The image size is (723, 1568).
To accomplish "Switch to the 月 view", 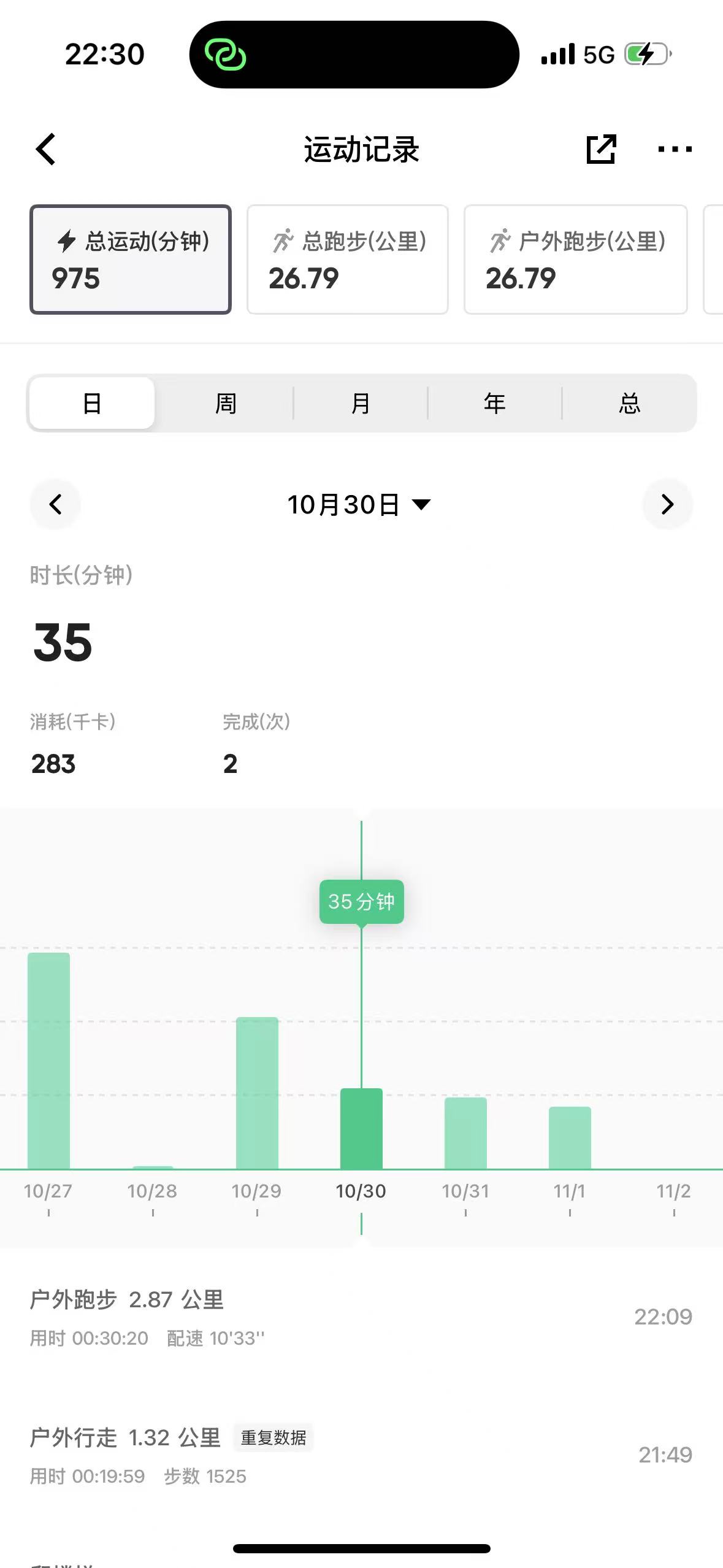I will [361, 403].
